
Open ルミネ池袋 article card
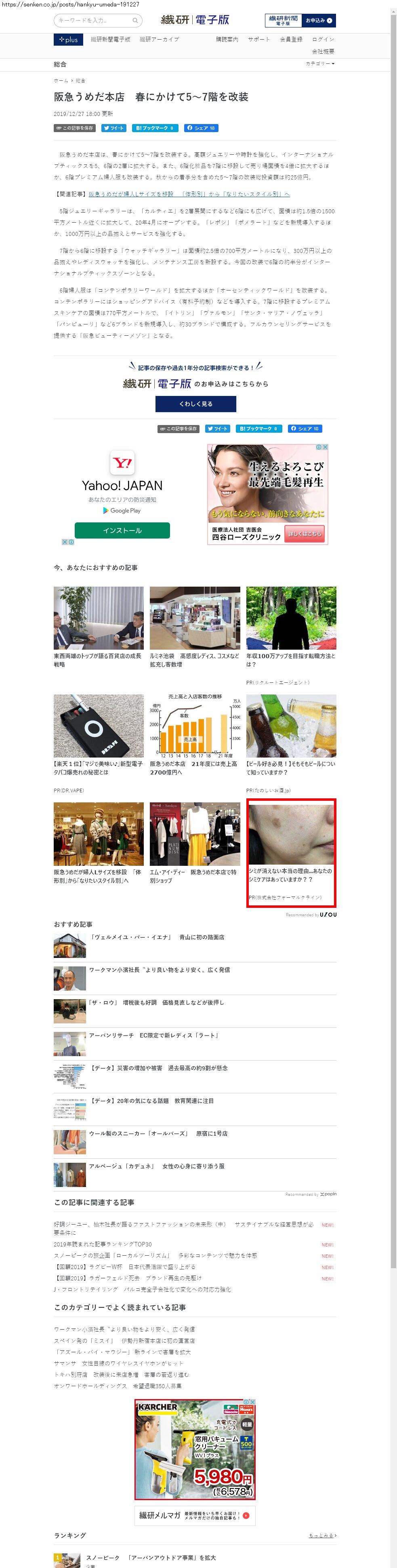pyautogui.click(x=195, y=627)
